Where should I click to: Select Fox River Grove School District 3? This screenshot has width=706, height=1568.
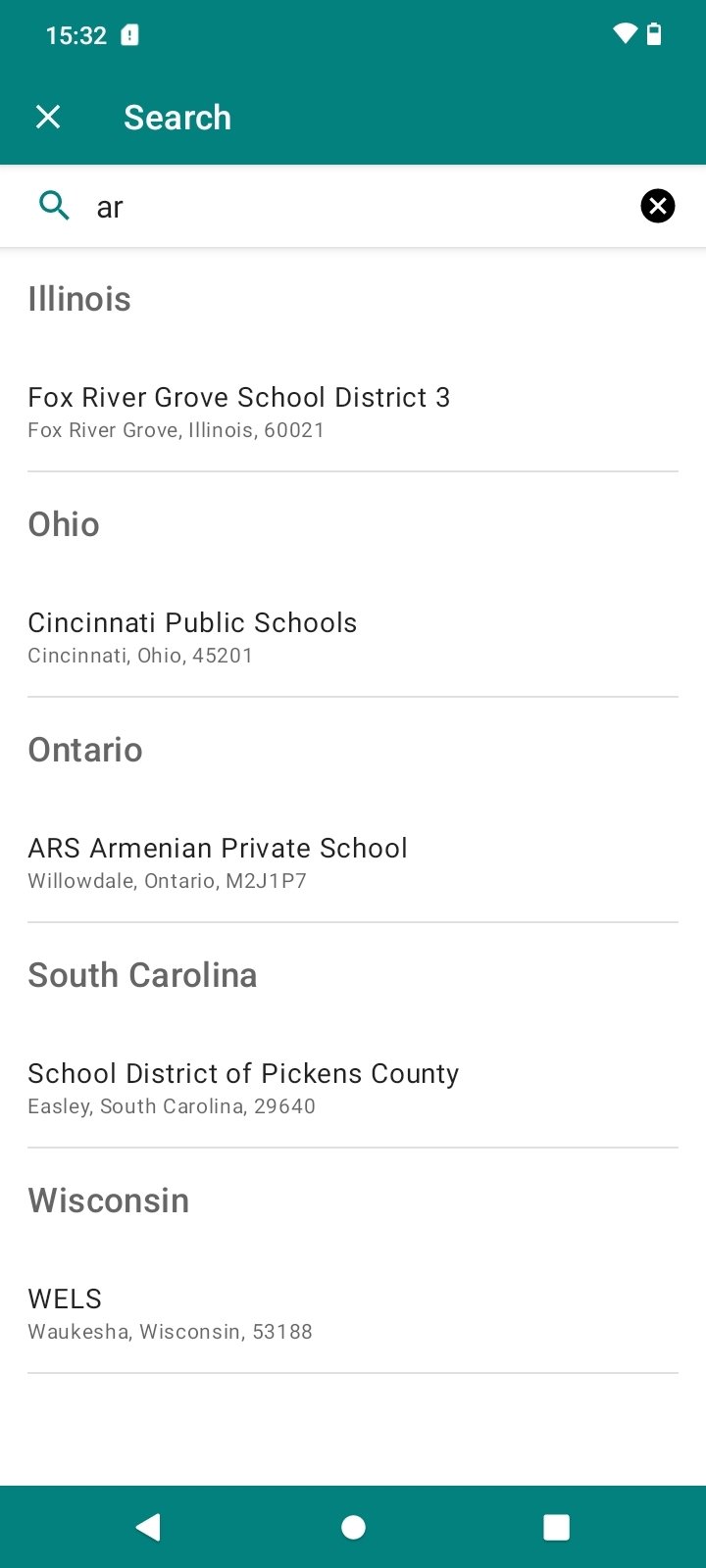353,413
